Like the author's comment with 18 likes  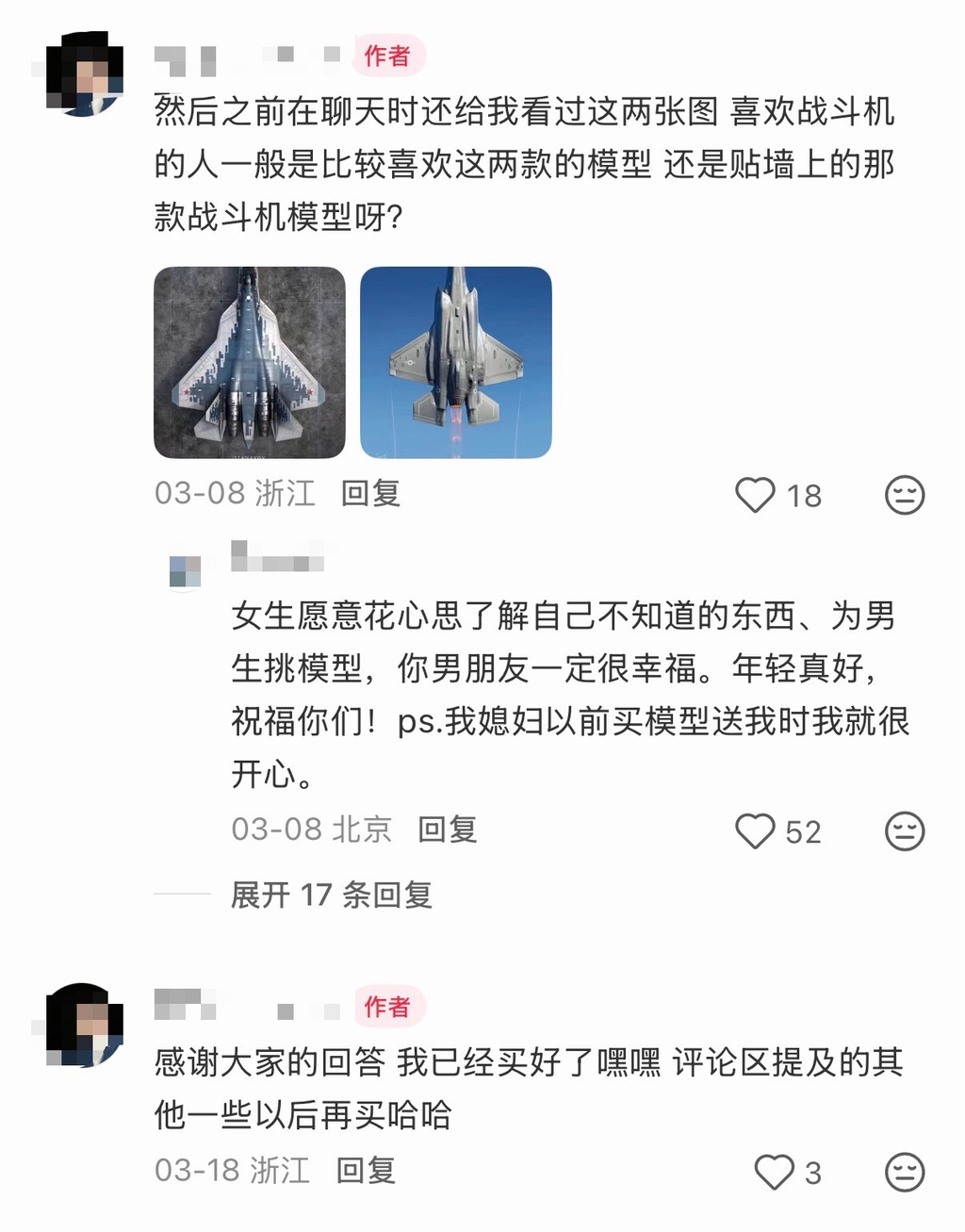(755, 495)
